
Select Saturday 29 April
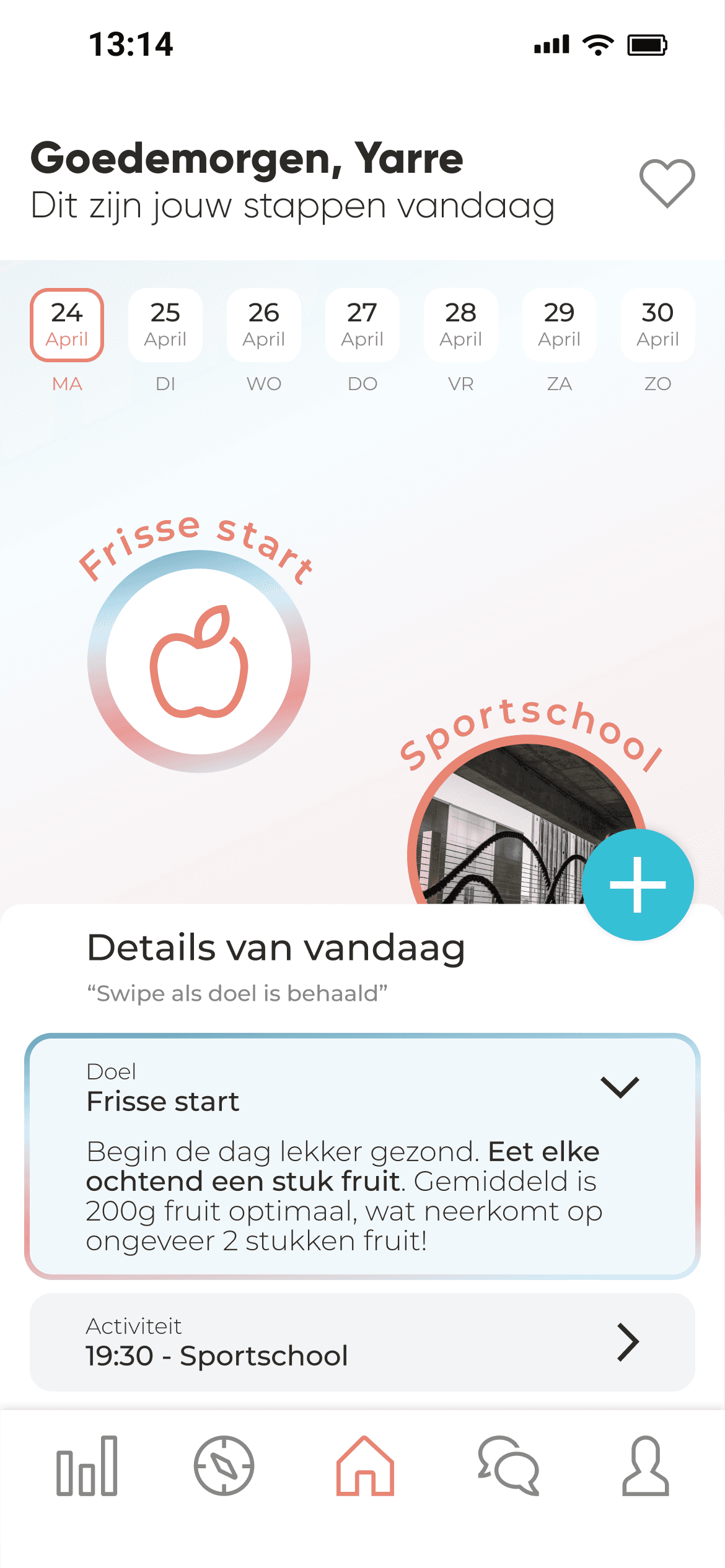[560, 325]
